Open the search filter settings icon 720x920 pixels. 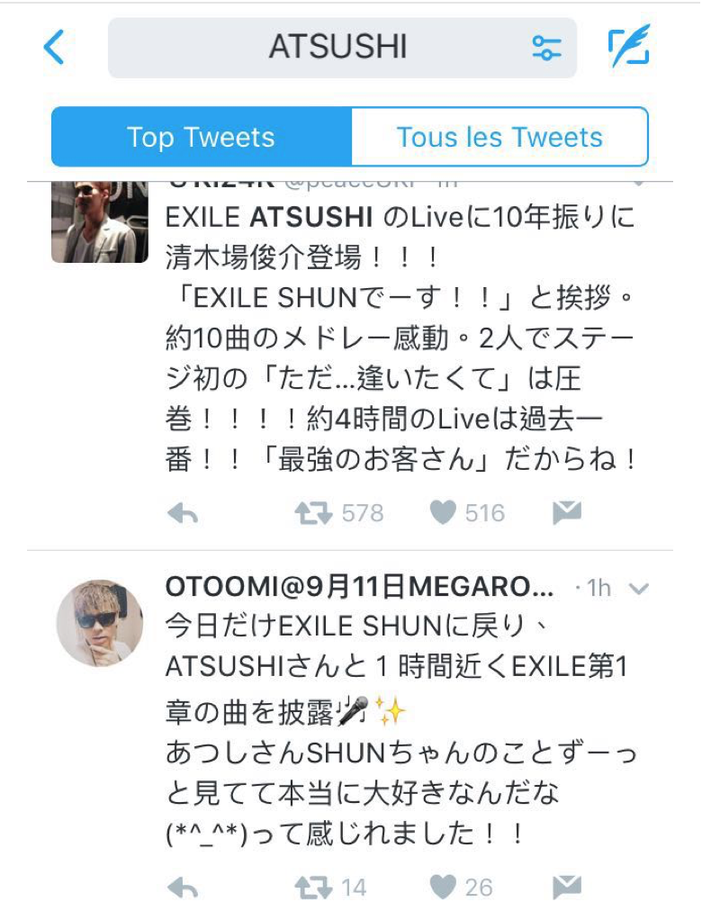546,48
